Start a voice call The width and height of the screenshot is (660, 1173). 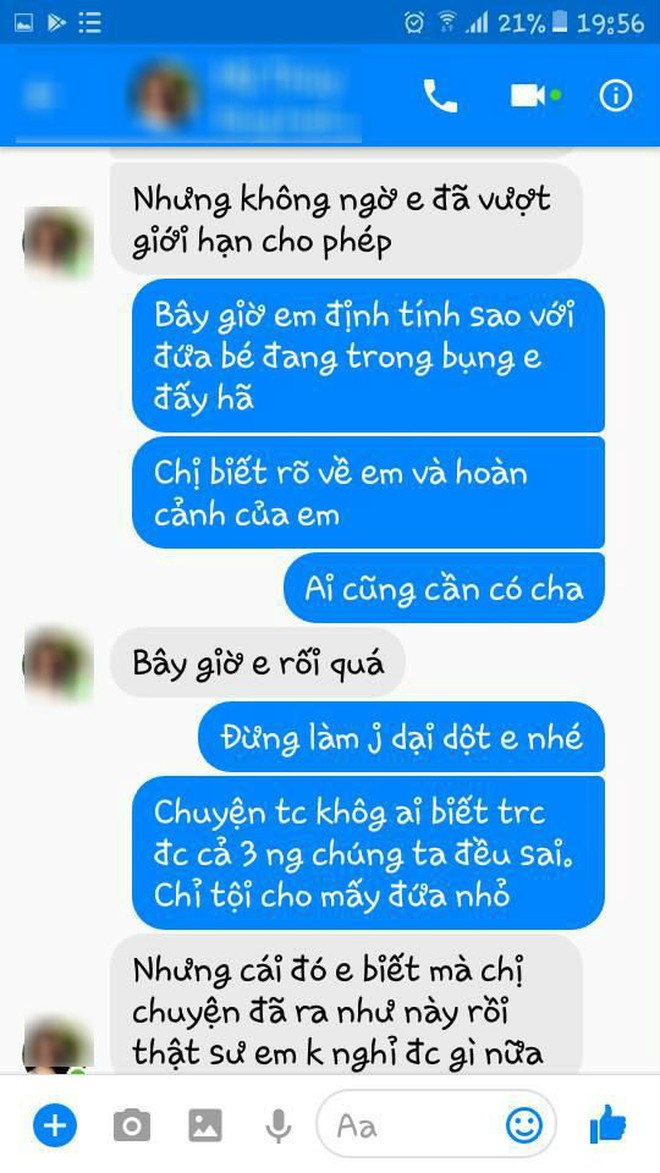click(440, 96)
